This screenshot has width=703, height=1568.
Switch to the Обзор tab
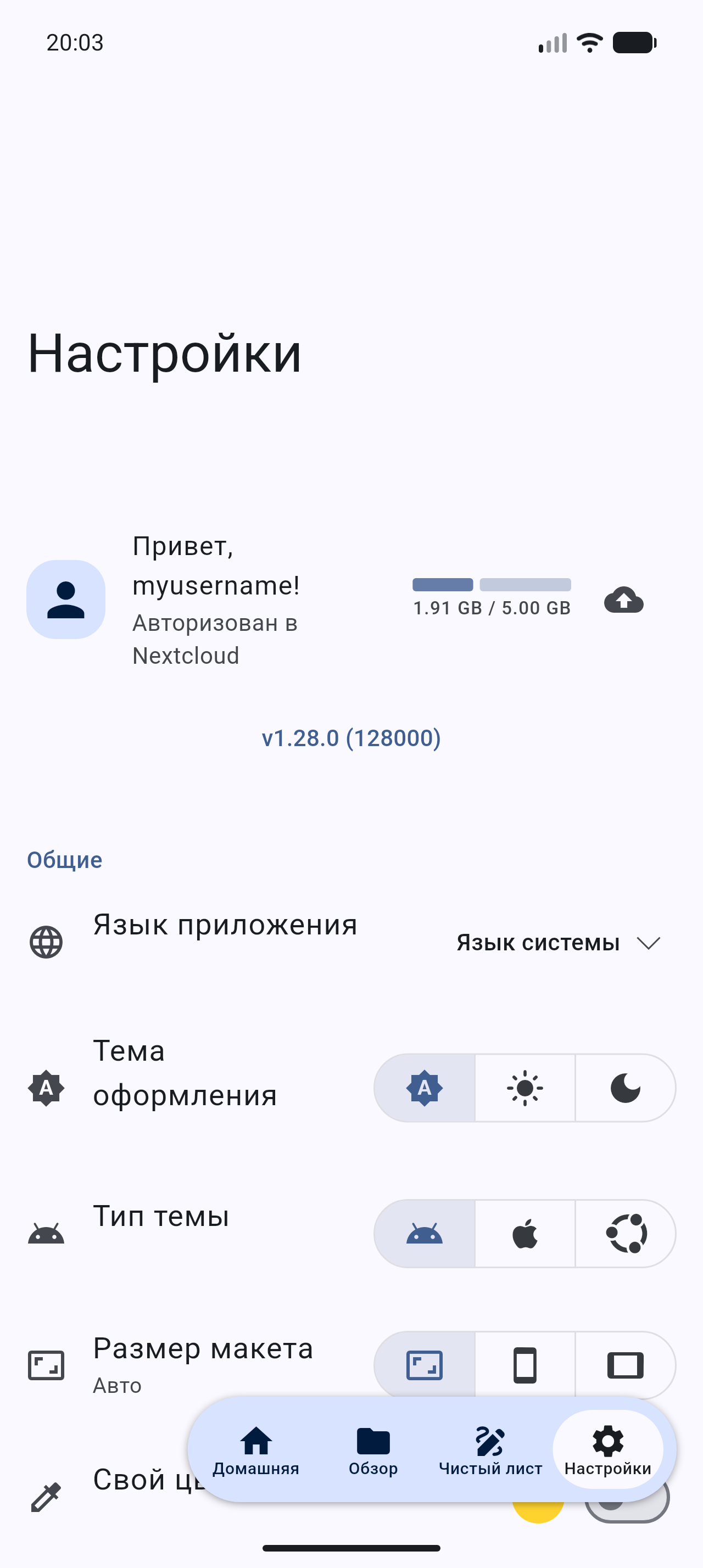point(373,1451)
